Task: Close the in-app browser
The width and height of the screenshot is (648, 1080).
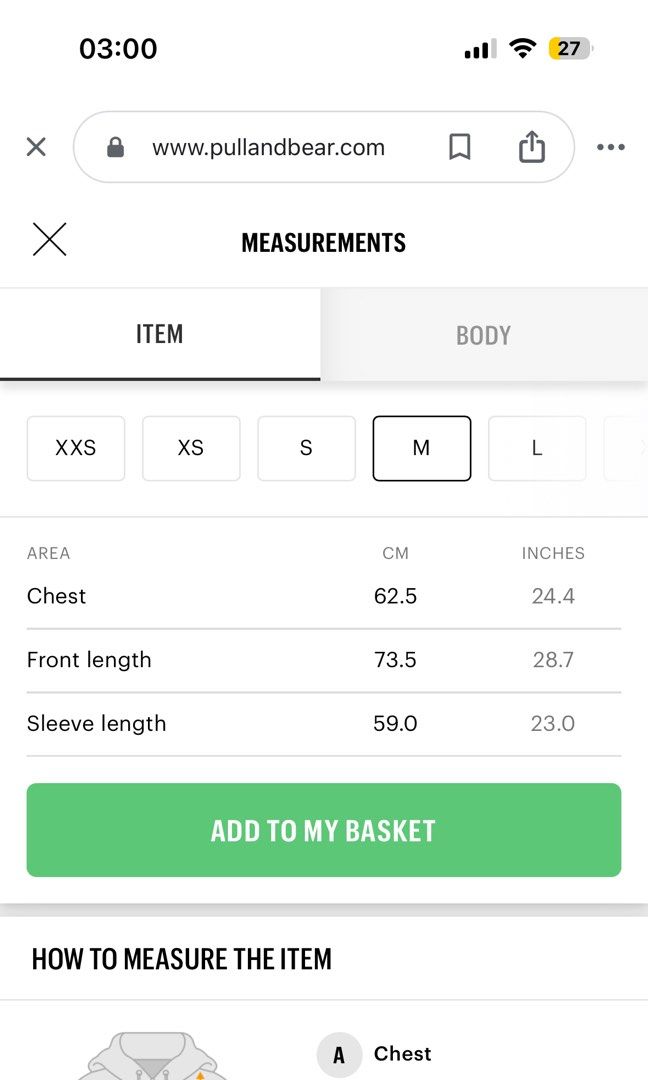Action: coord(36,147)
